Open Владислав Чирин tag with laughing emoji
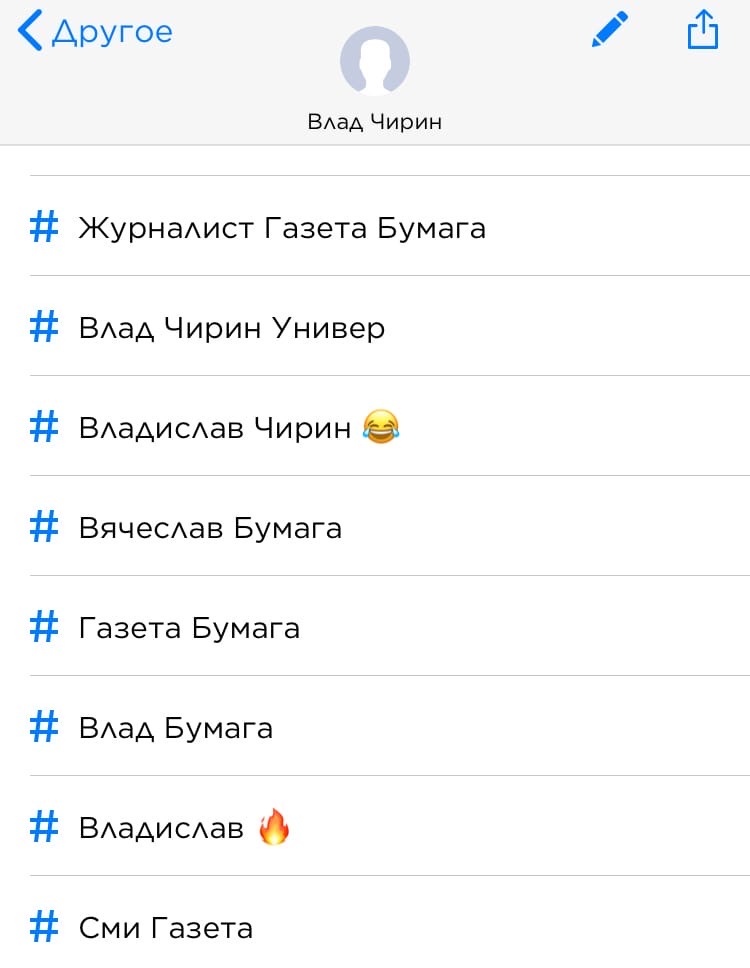Viewport: 750px width, 968px height. (x=239, y=428)
